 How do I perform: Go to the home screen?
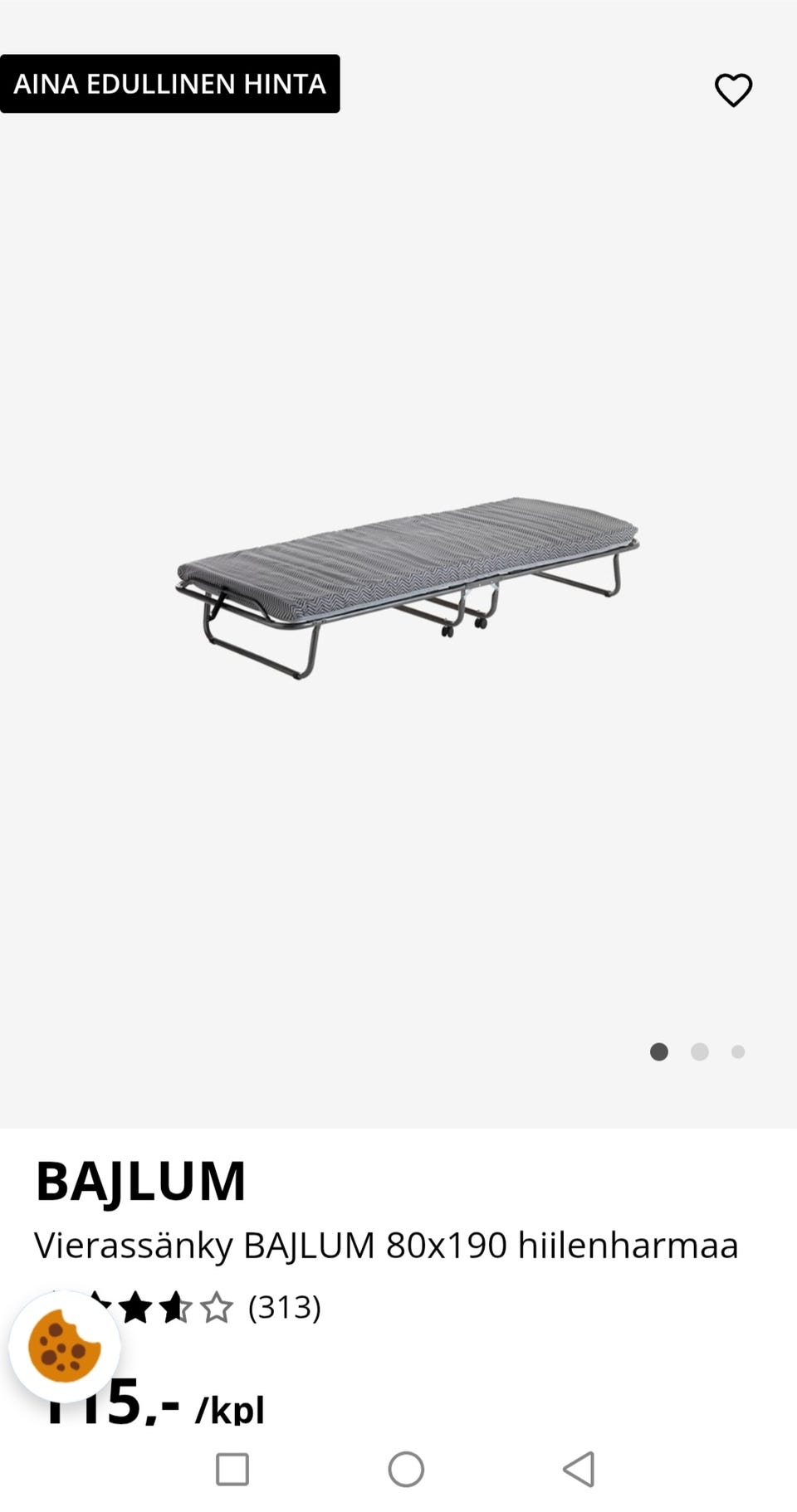click(406, 1469)
